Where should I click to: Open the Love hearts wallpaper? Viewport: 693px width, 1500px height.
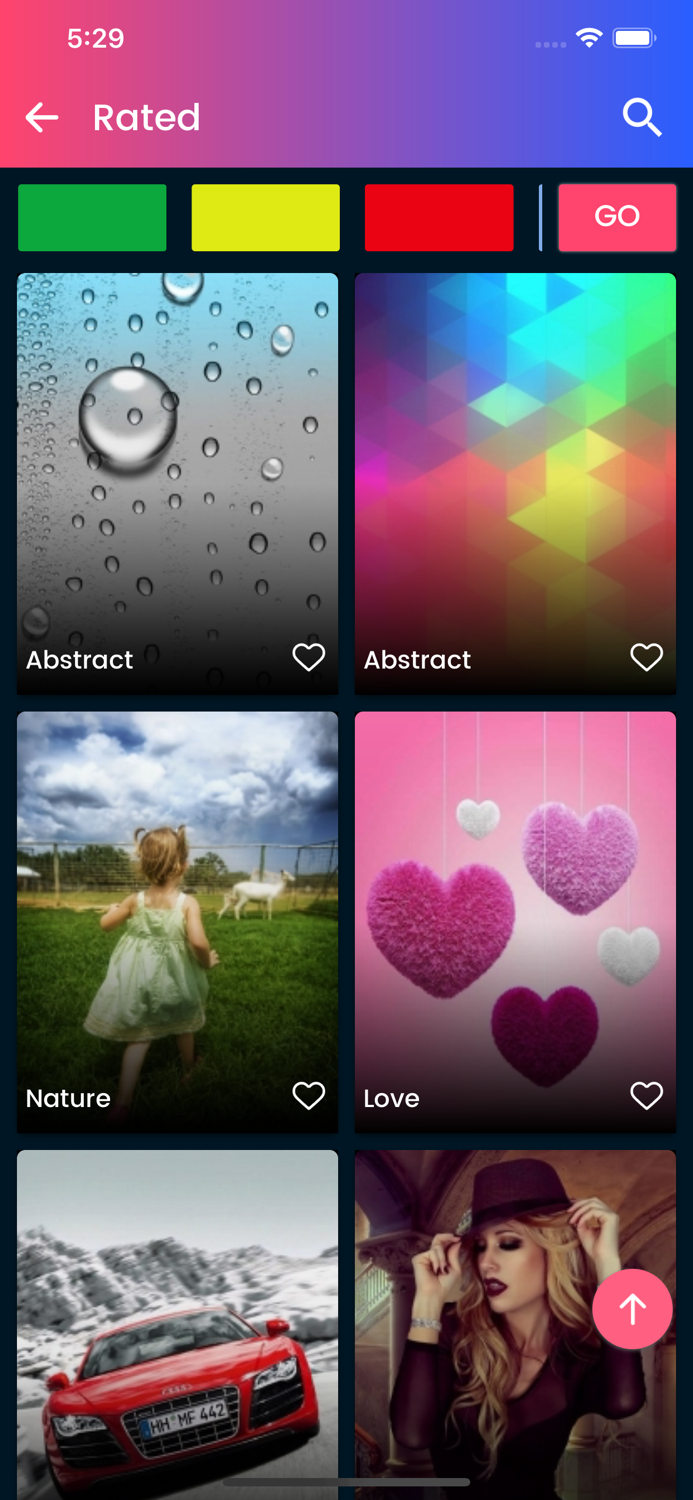pyautogui.click(x=515, y=900)
